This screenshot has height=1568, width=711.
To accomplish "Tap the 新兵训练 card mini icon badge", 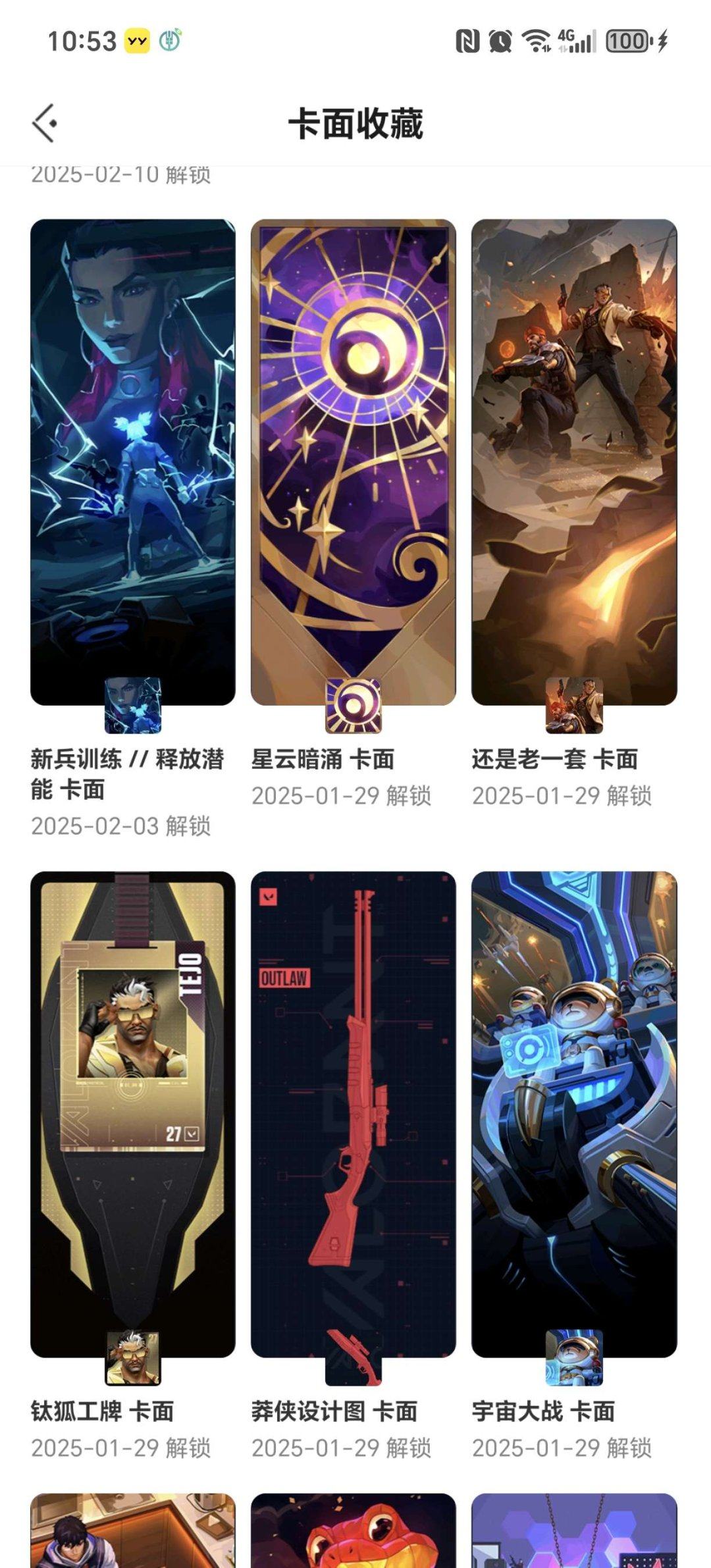I will 133,707.
